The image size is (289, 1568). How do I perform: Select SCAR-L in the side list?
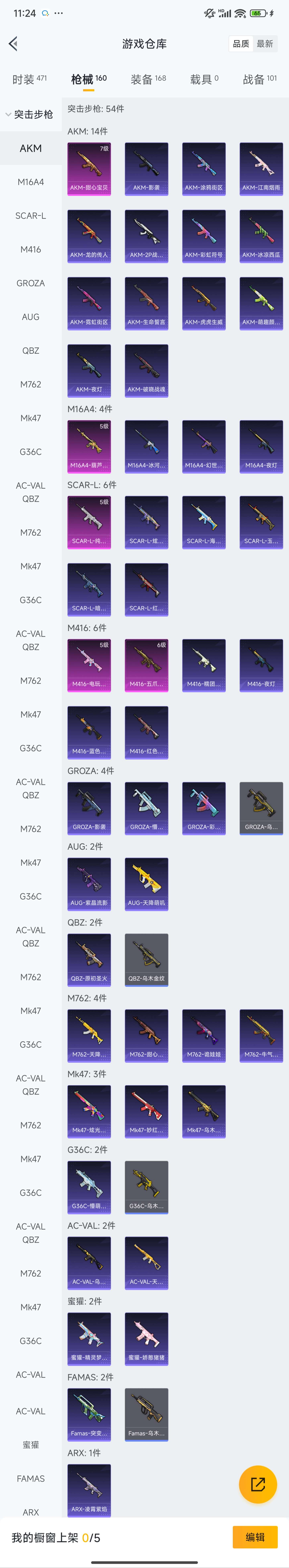point(31,215)
